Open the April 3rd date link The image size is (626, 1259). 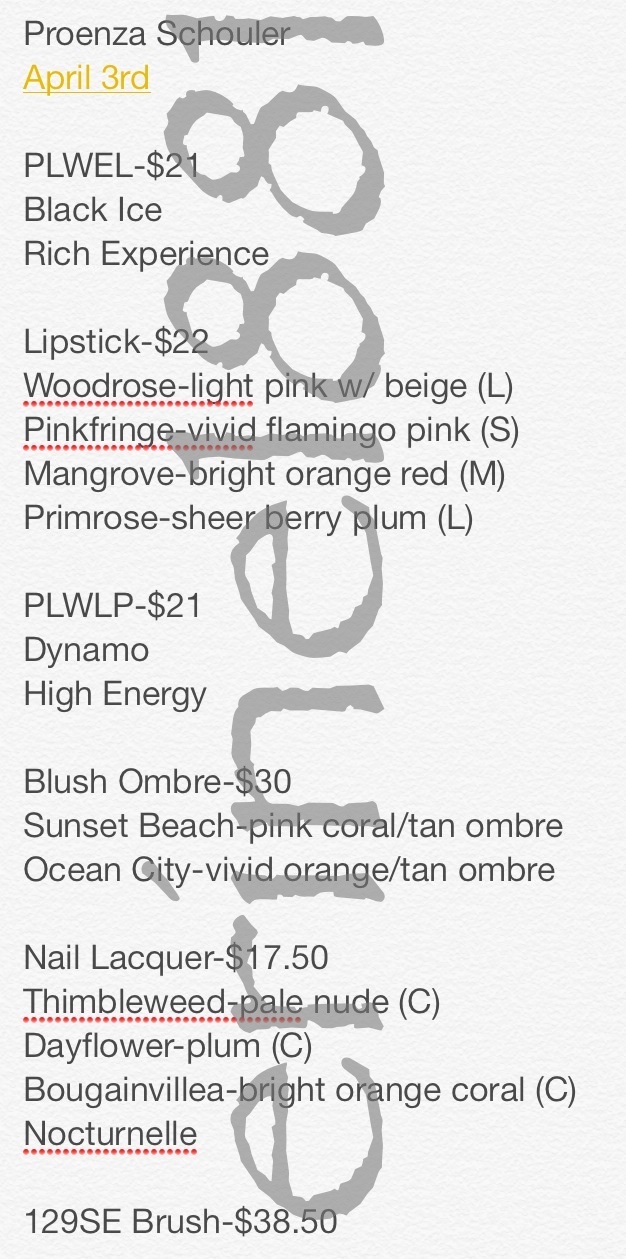87,78
